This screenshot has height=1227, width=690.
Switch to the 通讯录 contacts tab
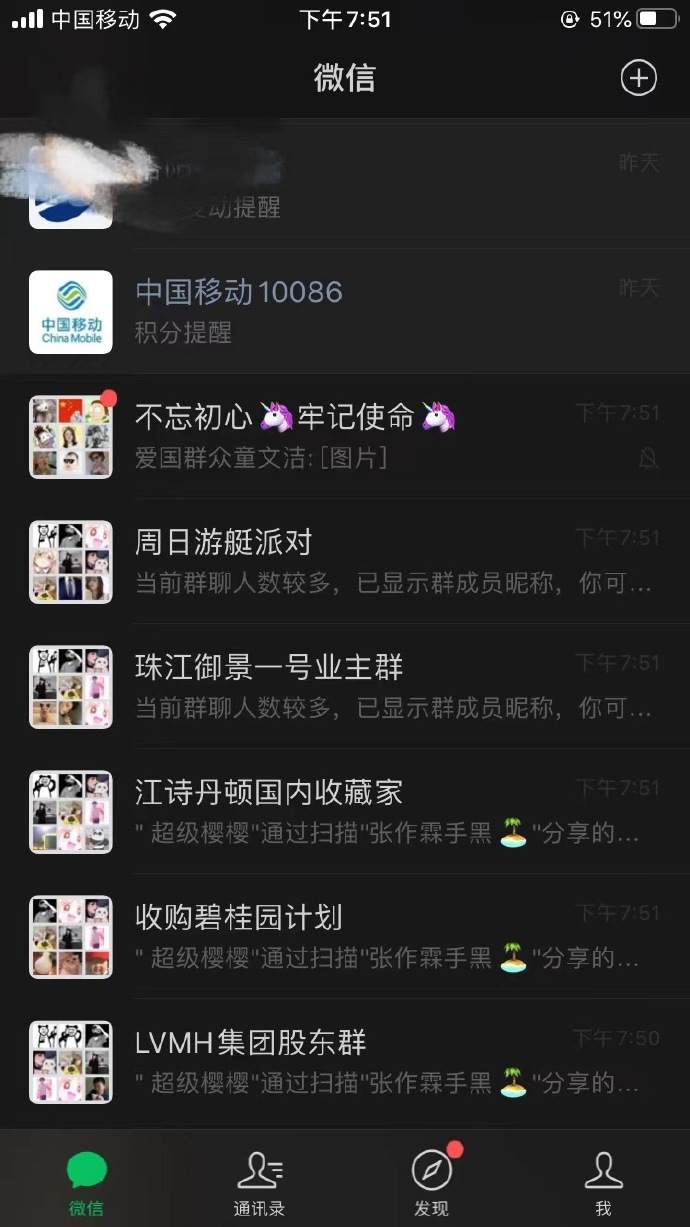[x=259, y=1182]
